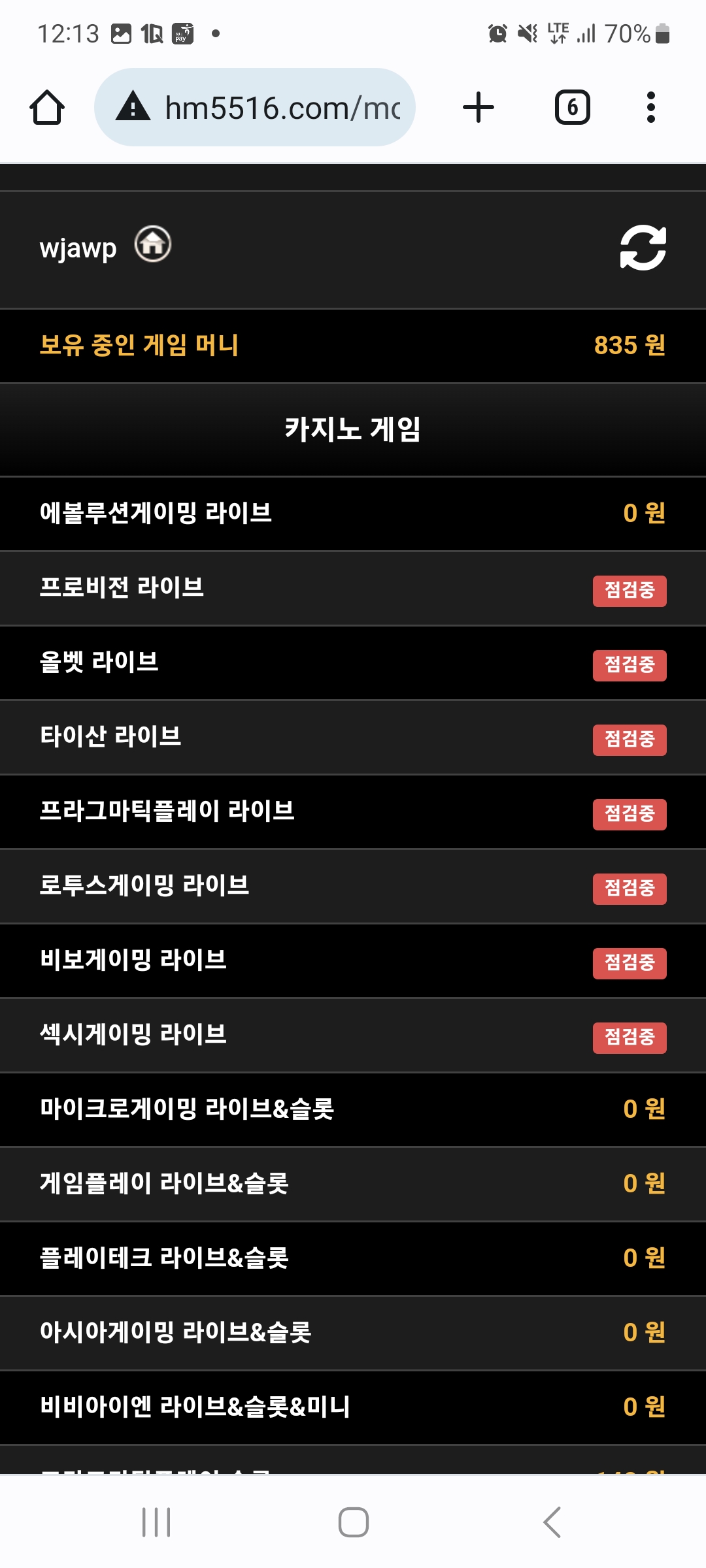This screenshot has width=706, height=1568.
Task: Select the 에볼루션게이밍 라이브 row
Action: coord(353,514)
